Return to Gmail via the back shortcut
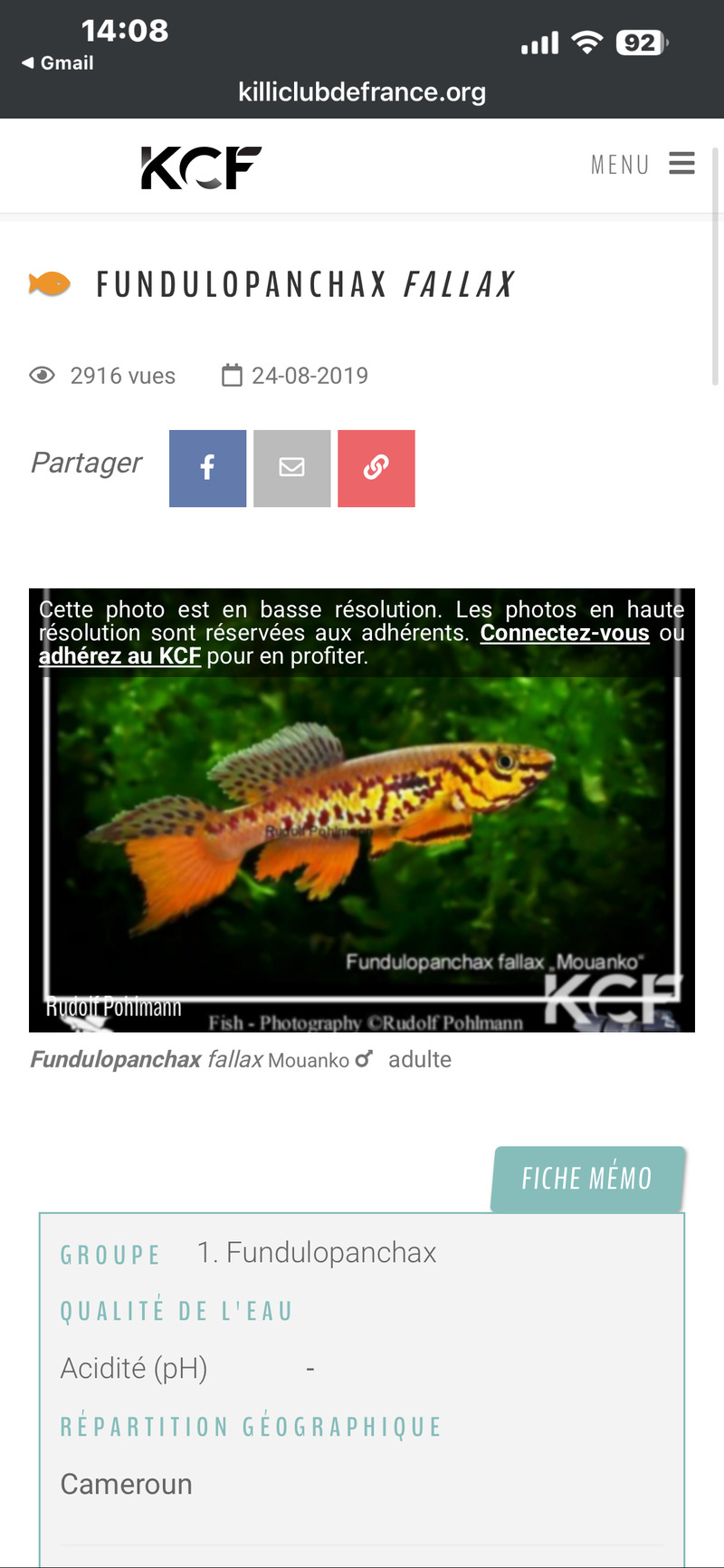The height and width of the screenshot is (1568, 724). pyautogui.click(x=58, y=62)
